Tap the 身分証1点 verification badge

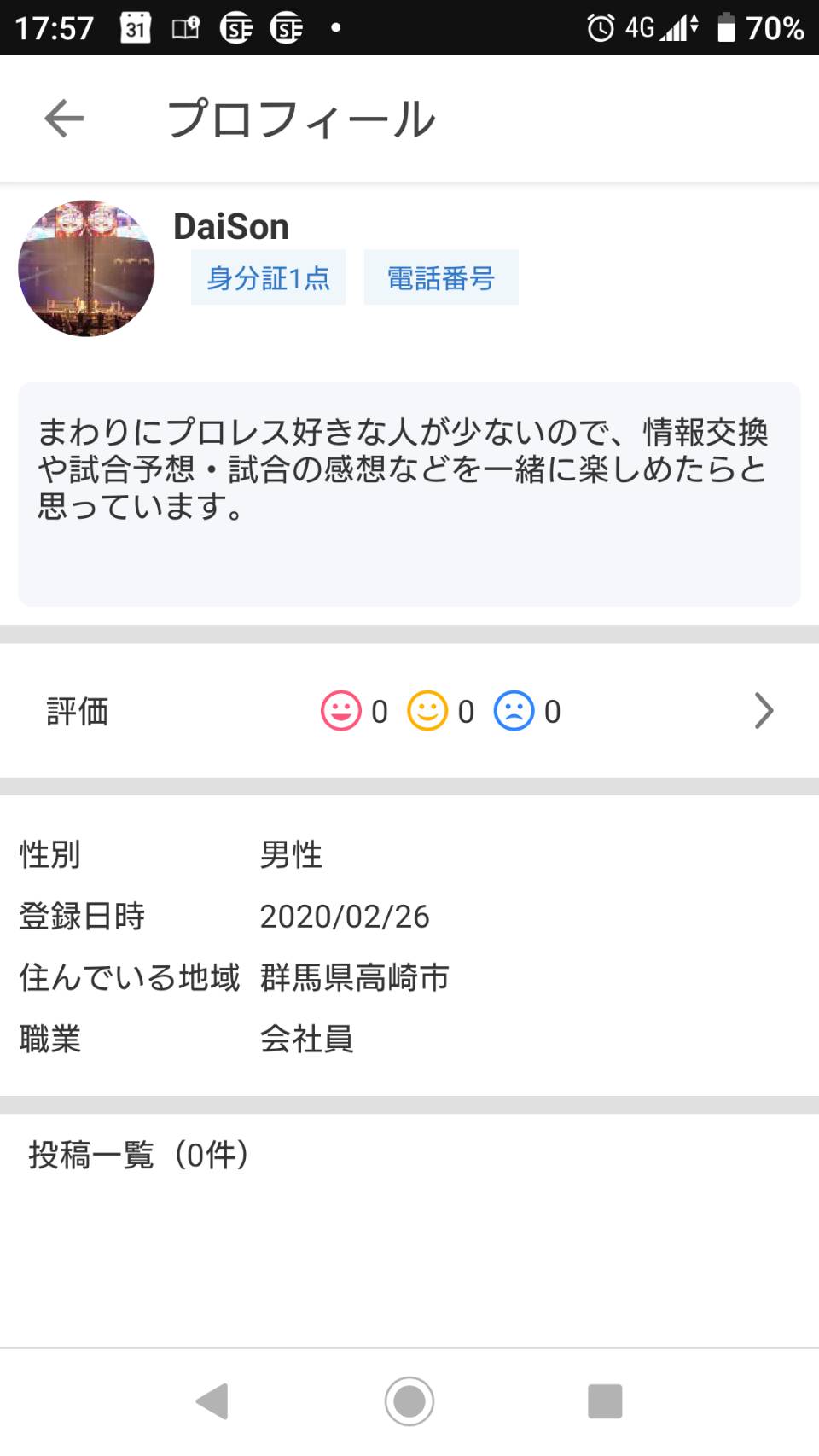[x=268, y=277]
